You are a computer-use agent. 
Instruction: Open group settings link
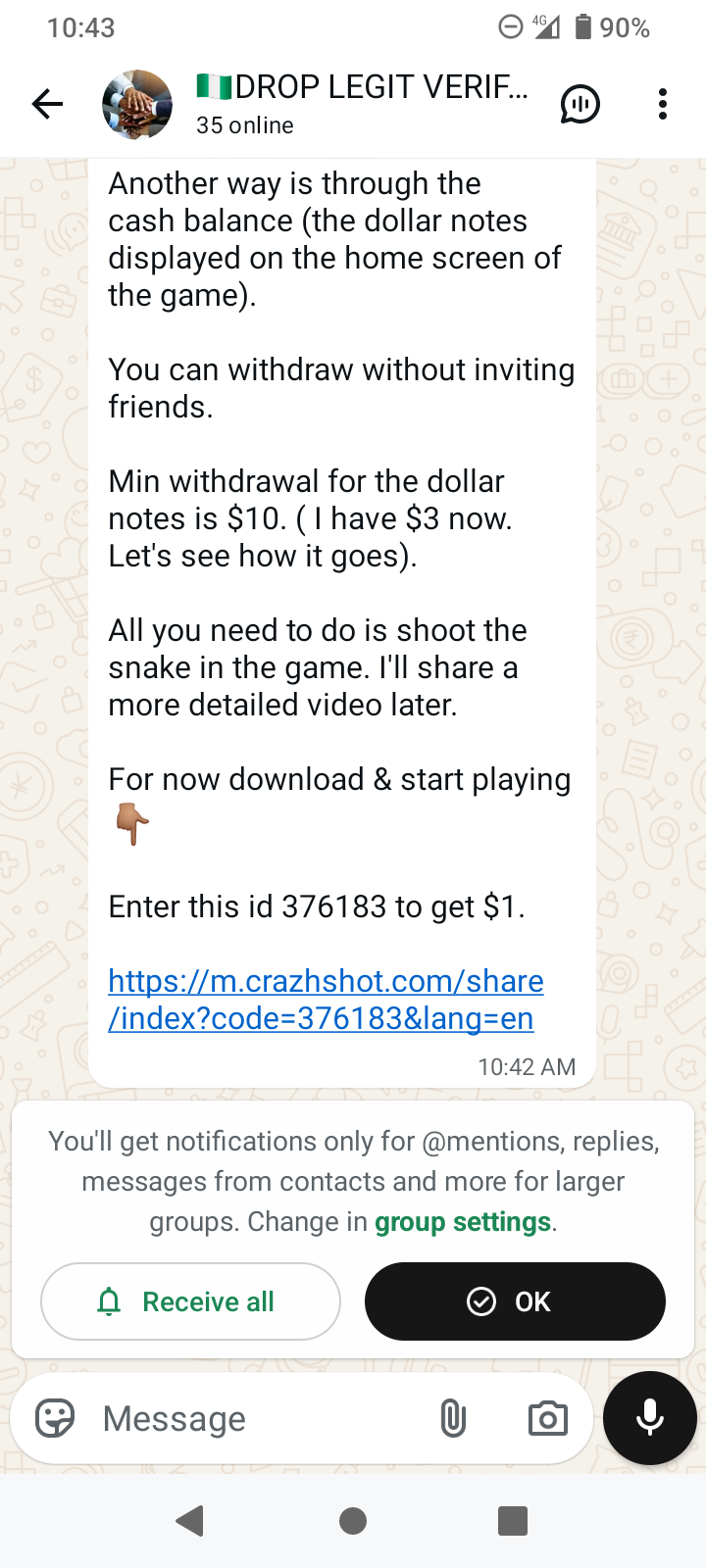463,1222
